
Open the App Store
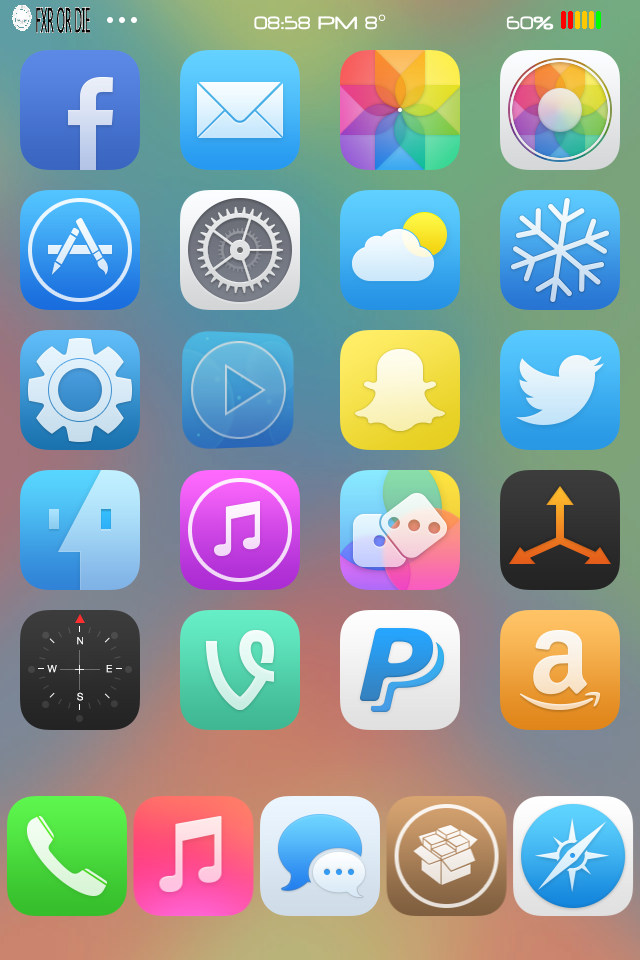pyautogui.click(x=80, y=250)
